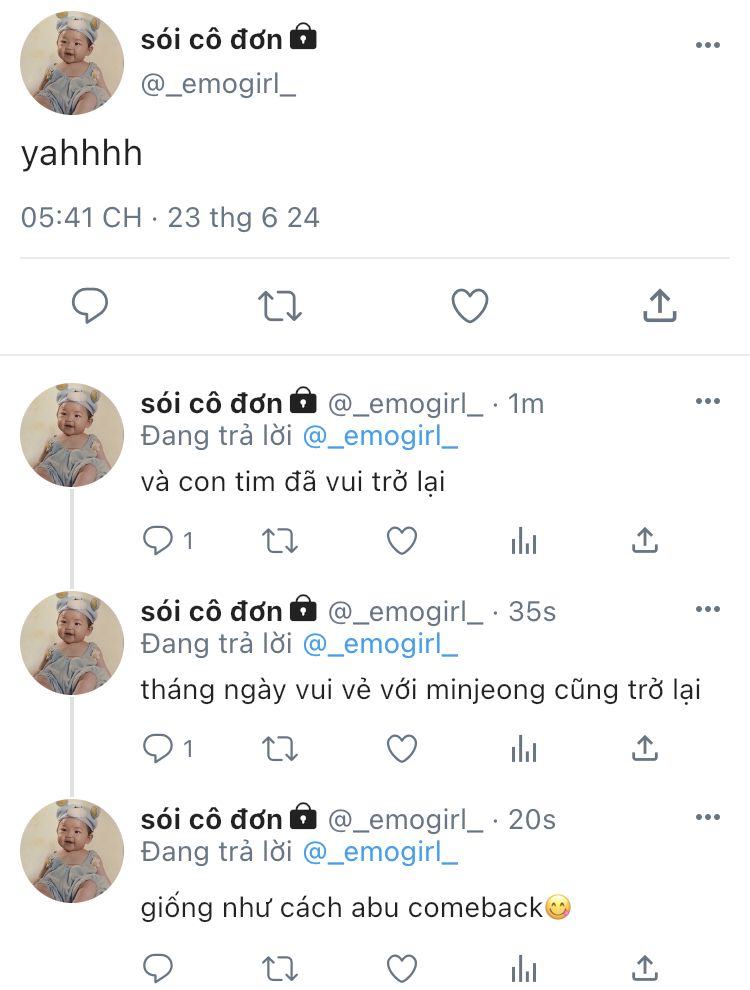Open @_emogirl_ mention link in 35s reply
Screen dimensions: 750x990
click(x=380, y=644)
